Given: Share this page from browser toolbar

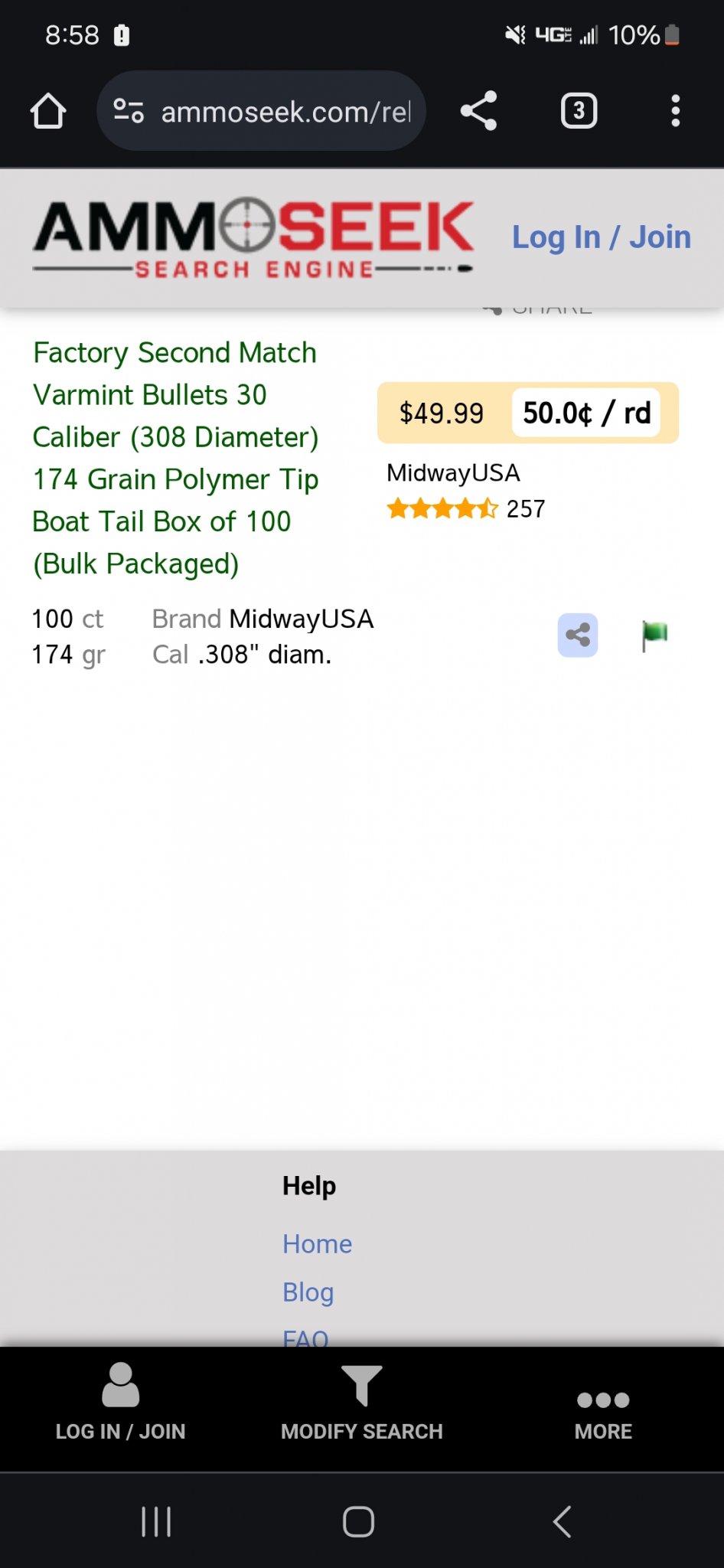Looking at the screenshot, I should (479, 111).
